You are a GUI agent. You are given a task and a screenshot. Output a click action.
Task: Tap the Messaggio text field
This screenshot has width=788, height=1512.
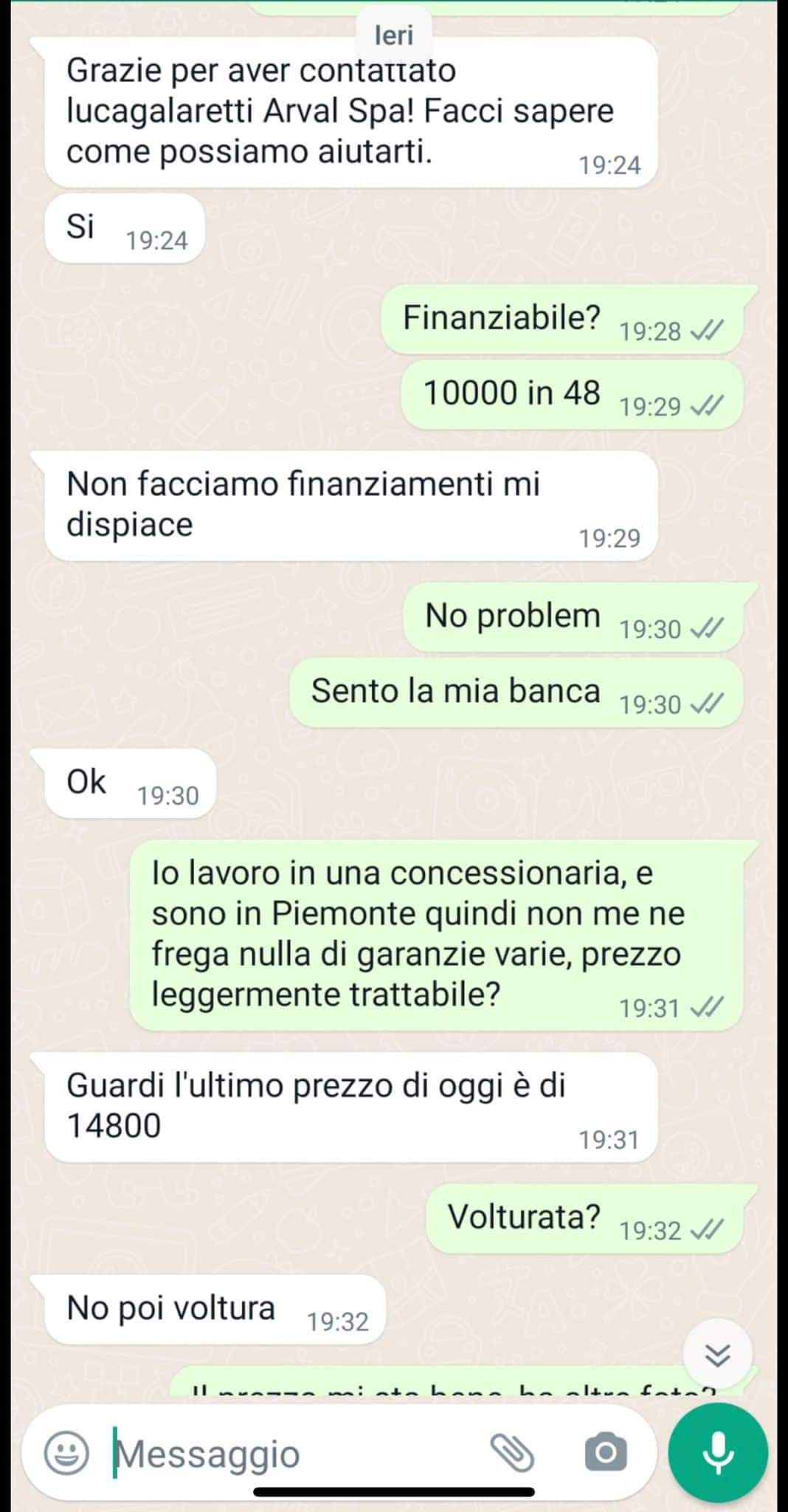295,1454
